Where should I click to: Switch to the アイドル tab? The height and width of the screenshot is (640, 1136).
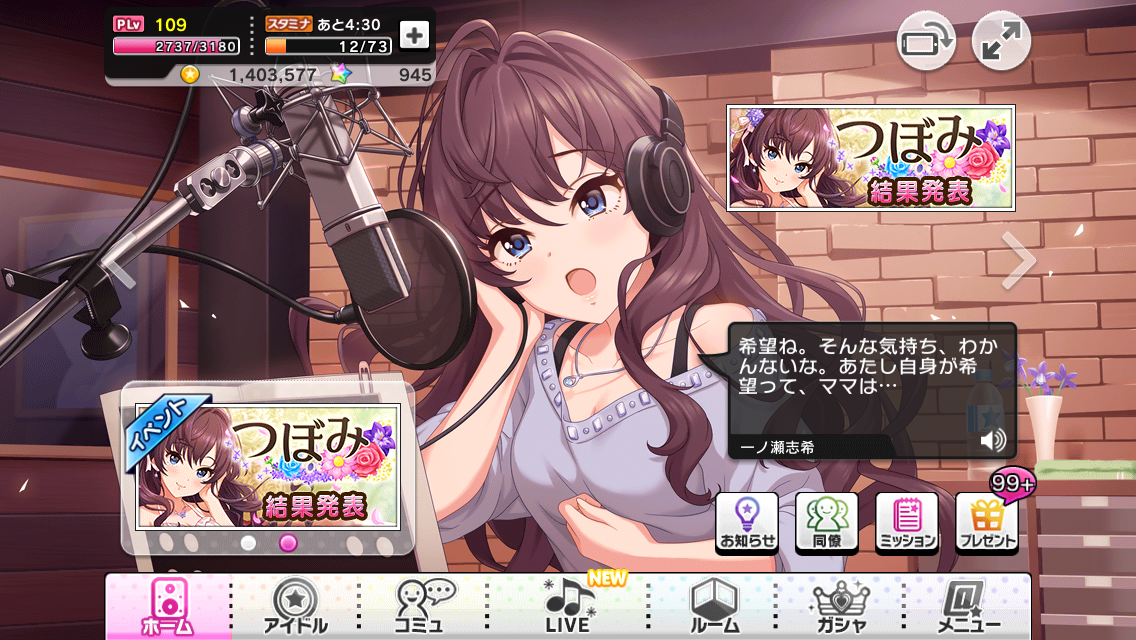click(295, 607)
